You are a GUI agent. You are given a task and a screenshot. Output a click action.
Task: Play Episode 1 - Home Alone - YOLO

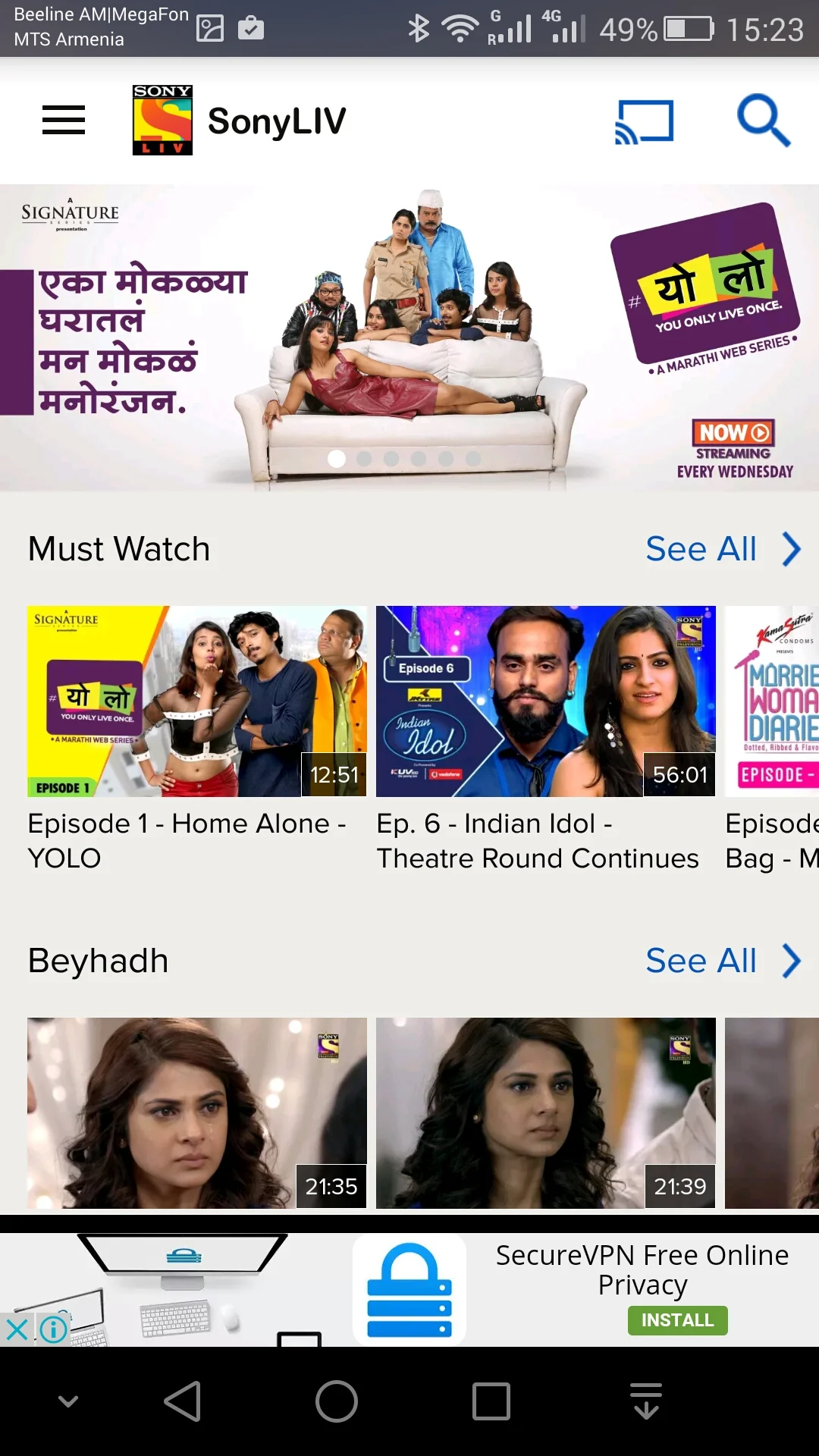196,701
